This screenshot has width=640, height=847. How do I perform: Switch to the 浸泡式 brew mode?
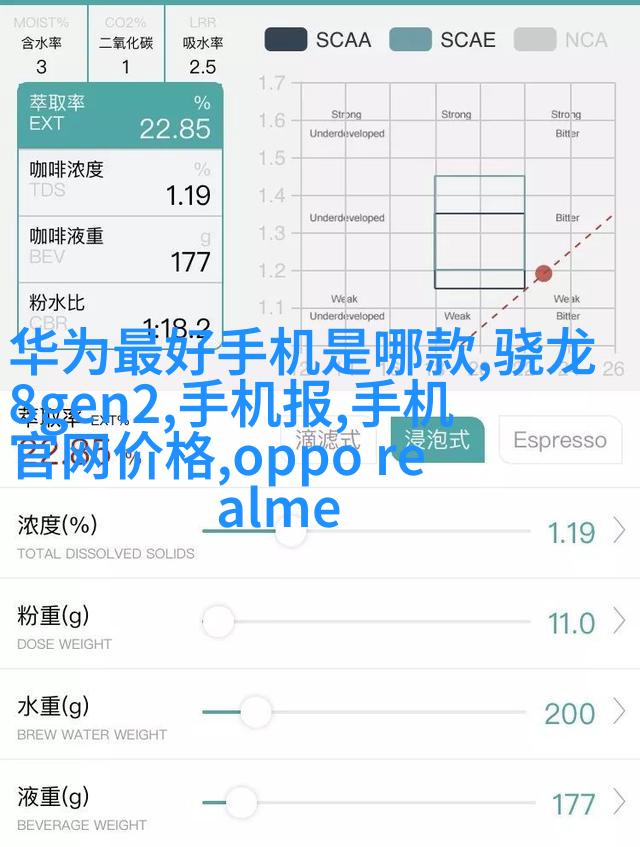(x=436, y=440)
